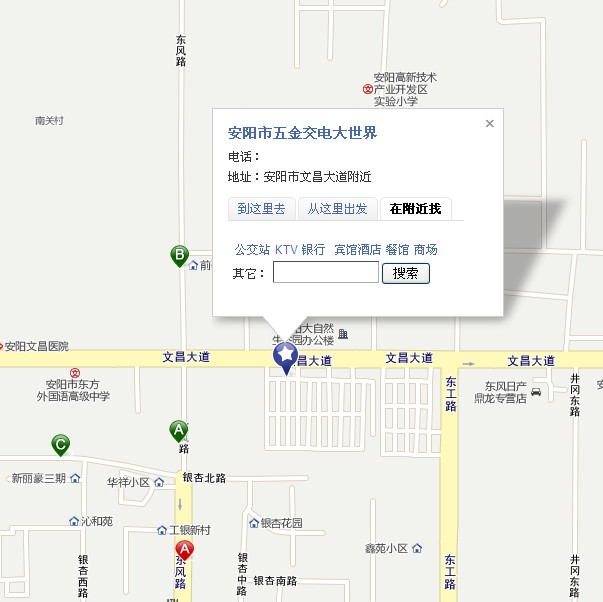Select the green B map marker
The width and height of the screenshot is (603, 602).
(x=180, y=256)
